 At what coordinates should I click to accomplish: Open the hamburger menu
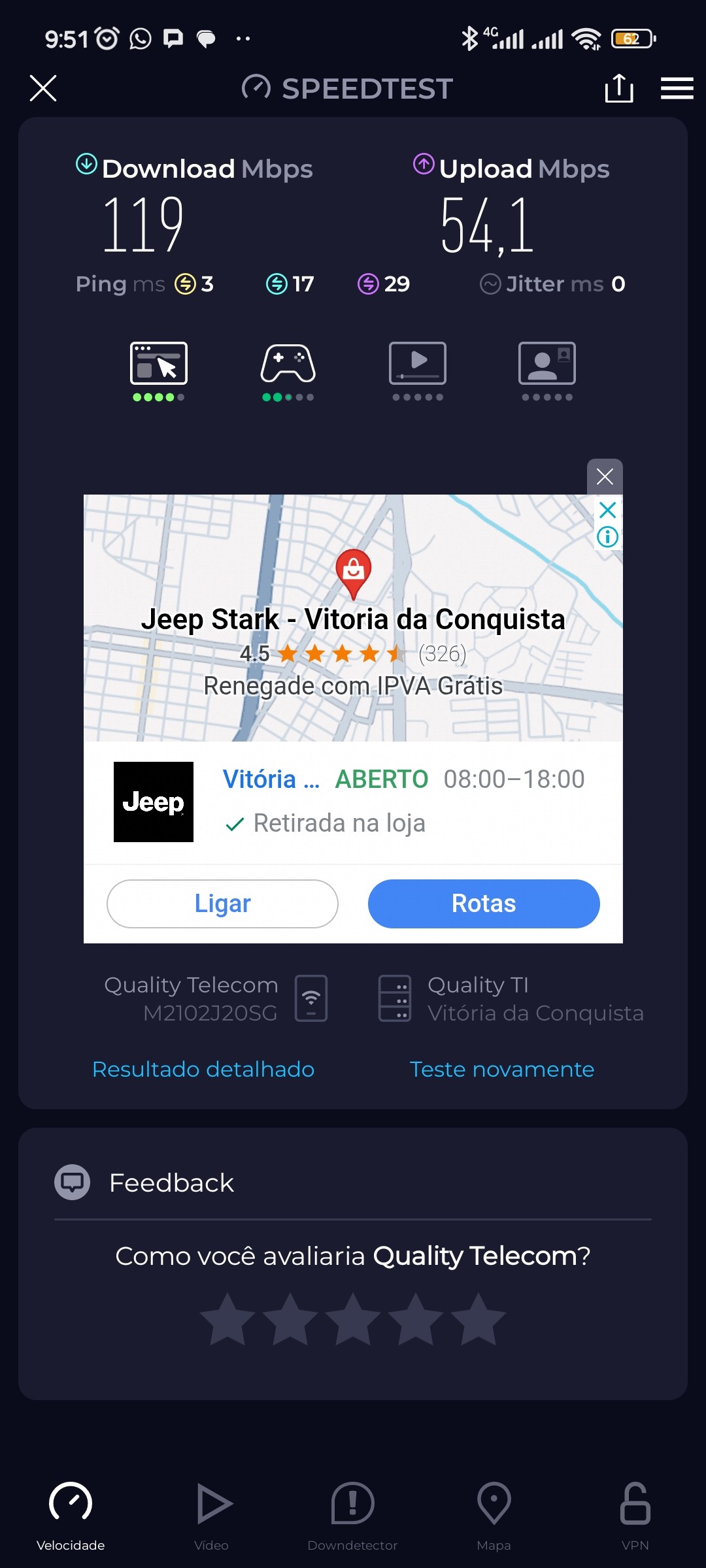pos(677,88)
